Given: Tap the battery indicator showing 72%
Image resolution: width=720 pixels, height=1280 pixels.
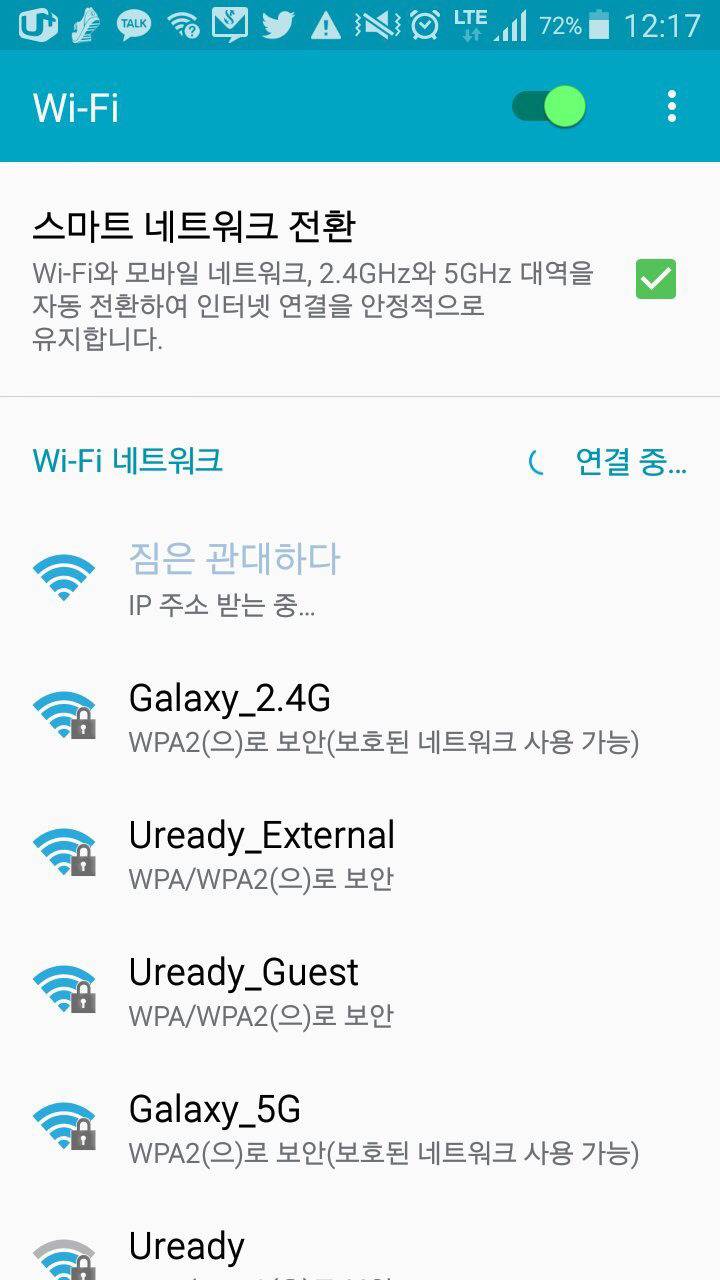Looking at the screenshot, I should (570, 25).
